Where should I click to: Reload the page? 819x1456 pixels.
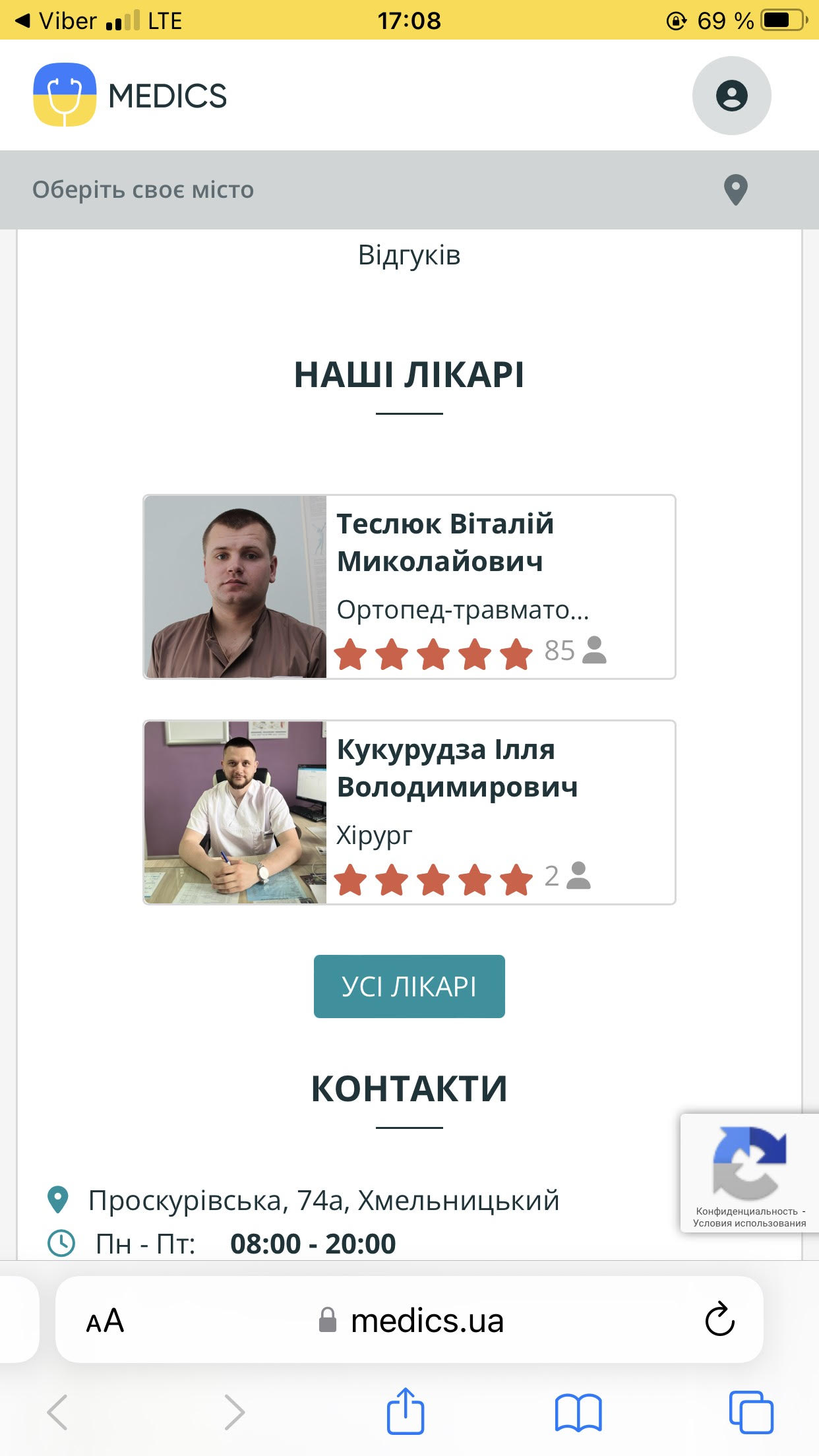pos(719,1319)
